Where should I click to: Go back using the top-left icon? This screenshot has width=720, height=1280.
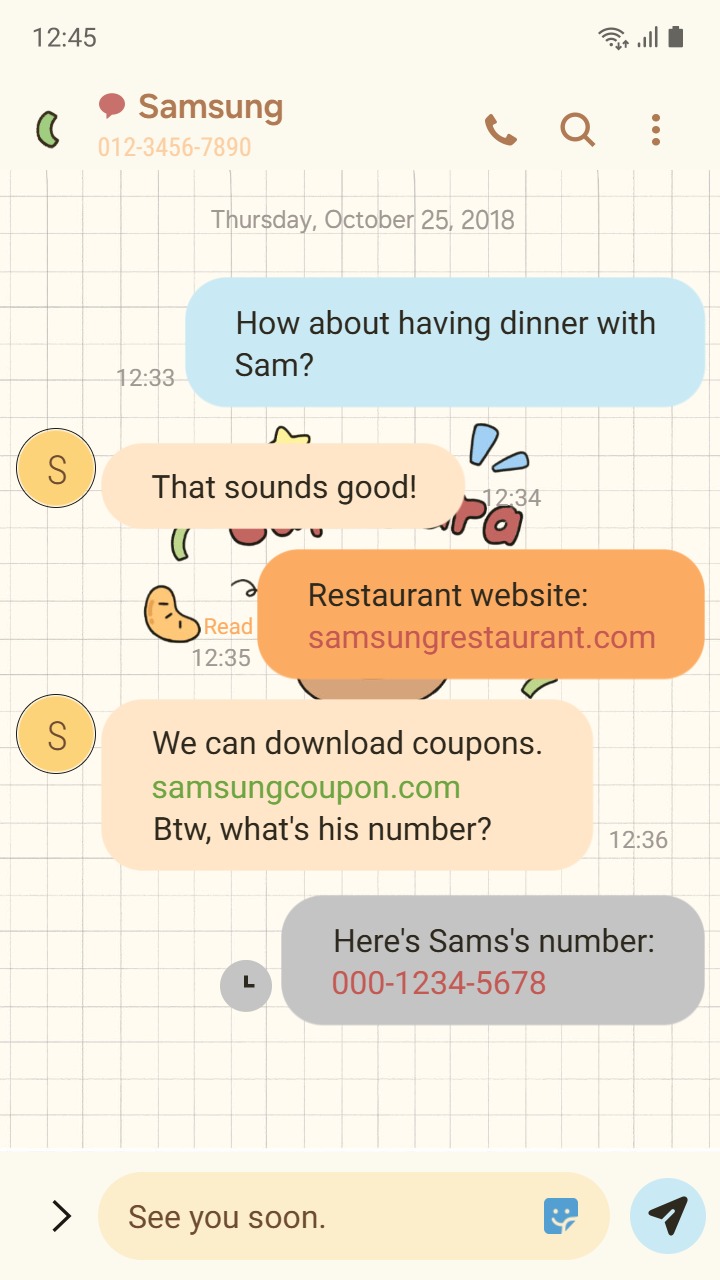pyautogui.click(x=48, y=130)
